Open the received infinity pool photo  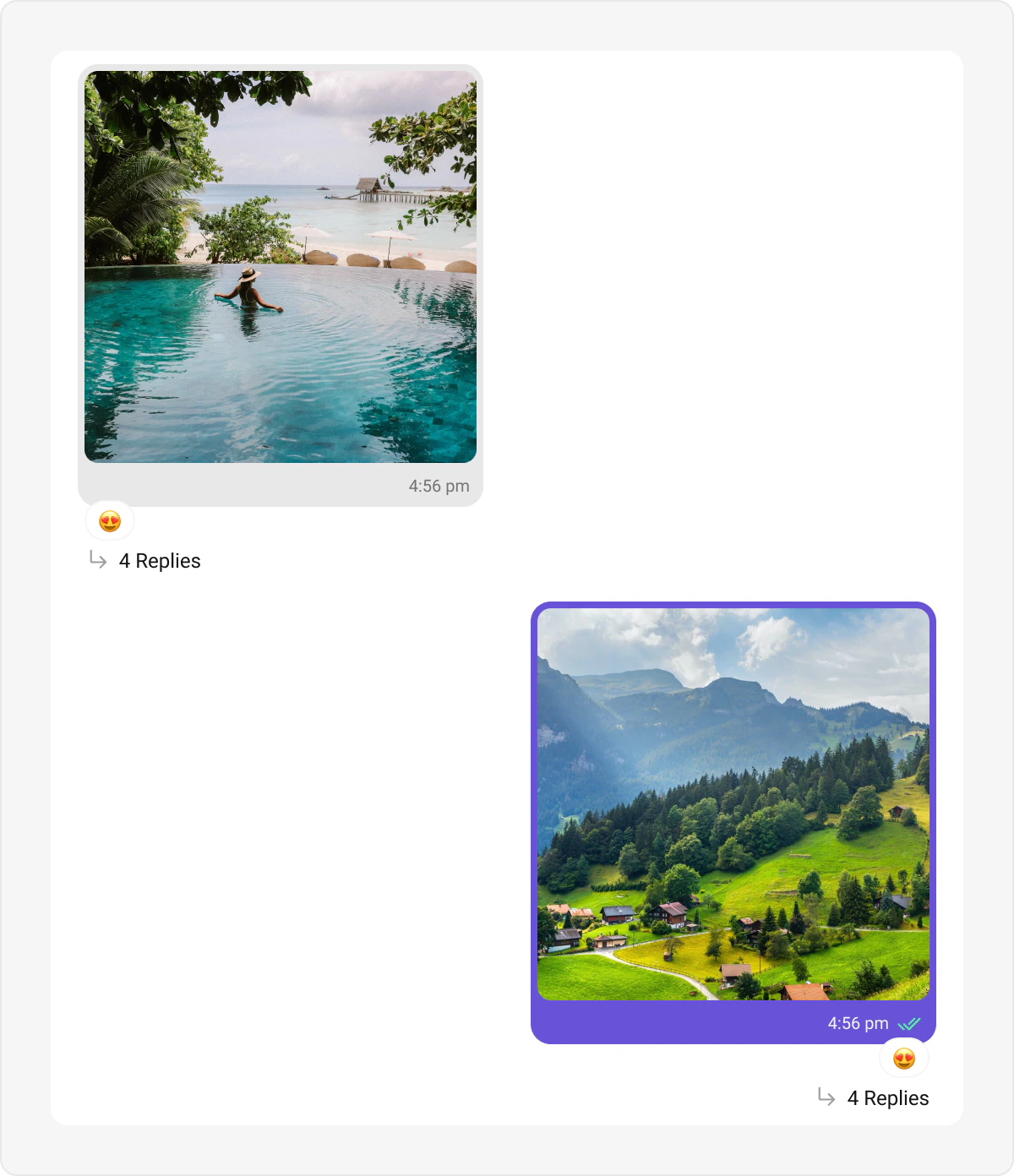(x=281, y=267)
